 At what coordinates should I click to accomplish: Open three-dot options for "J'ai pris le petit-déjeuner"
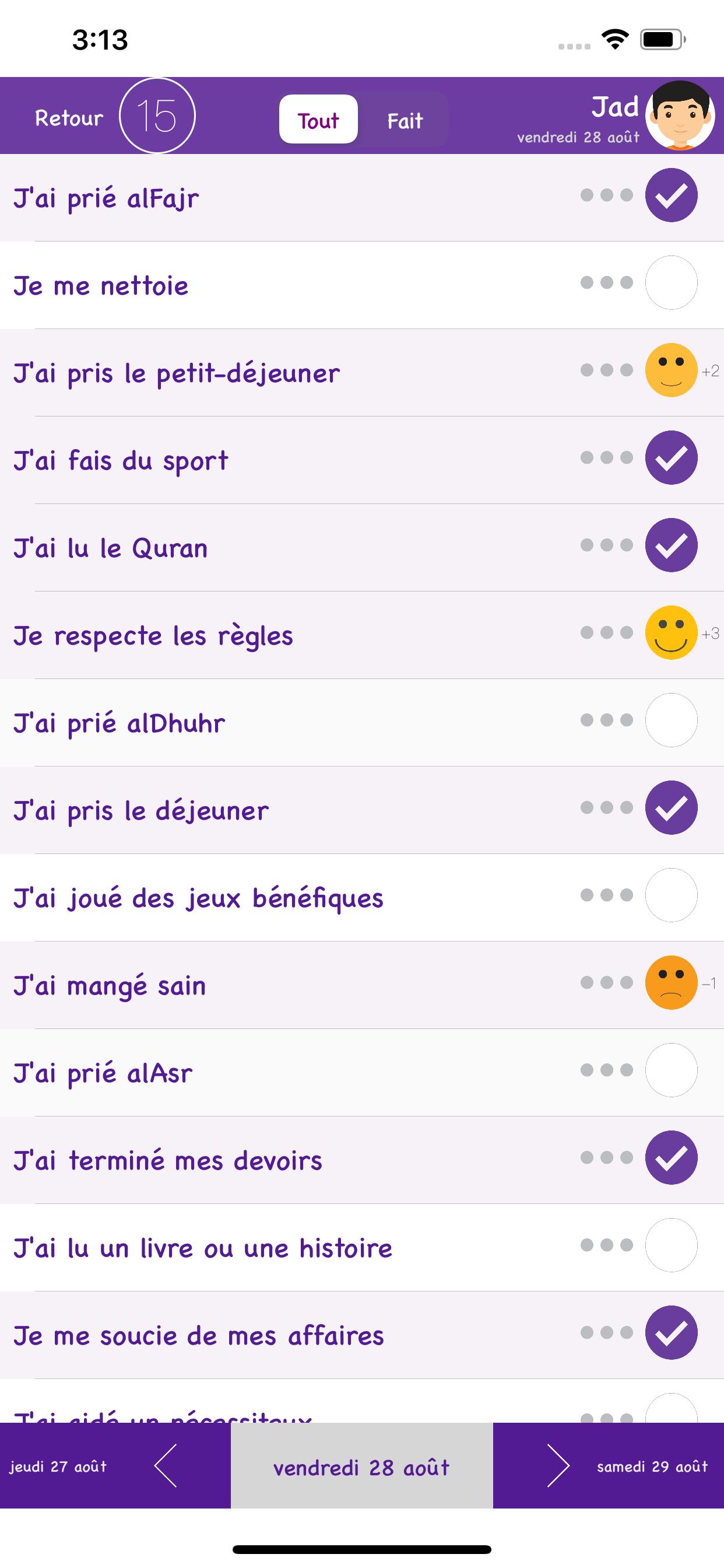click(x=607, y=370)
